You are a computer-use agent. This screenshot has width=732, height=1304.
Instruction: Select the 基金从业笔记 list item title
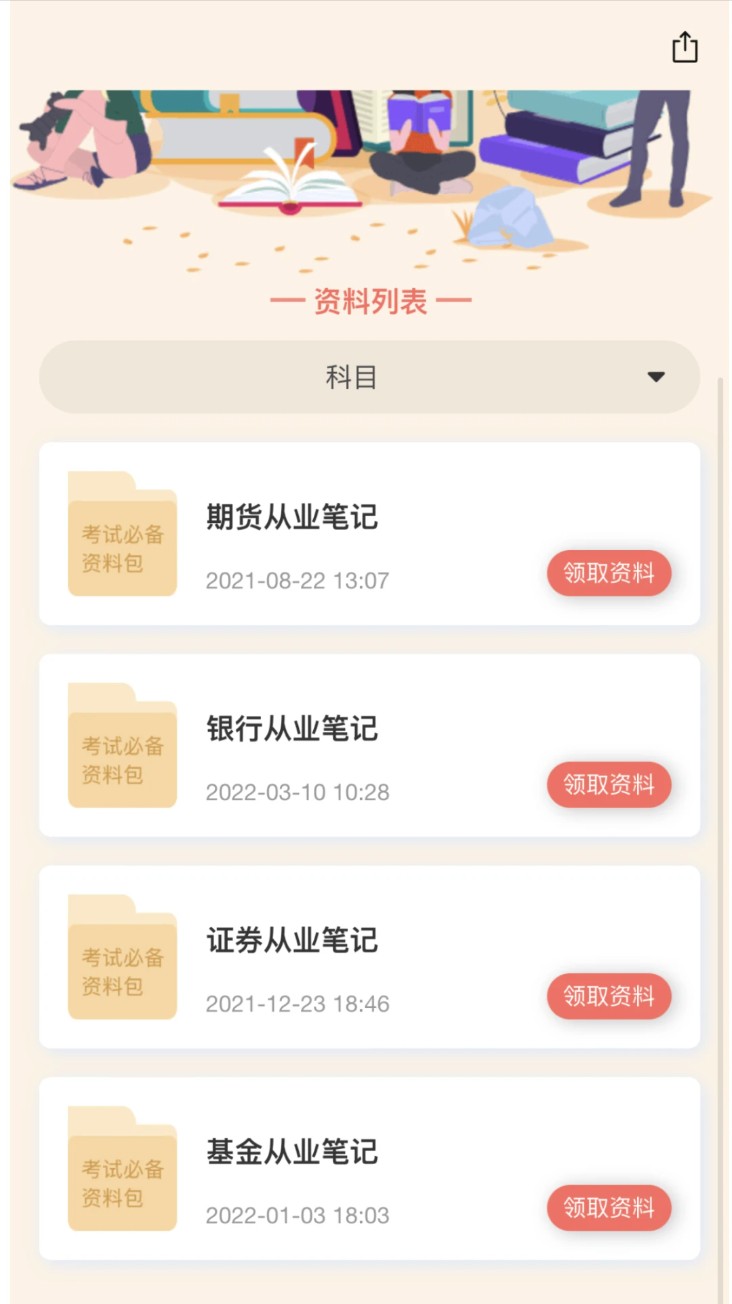coord(290,1152)
